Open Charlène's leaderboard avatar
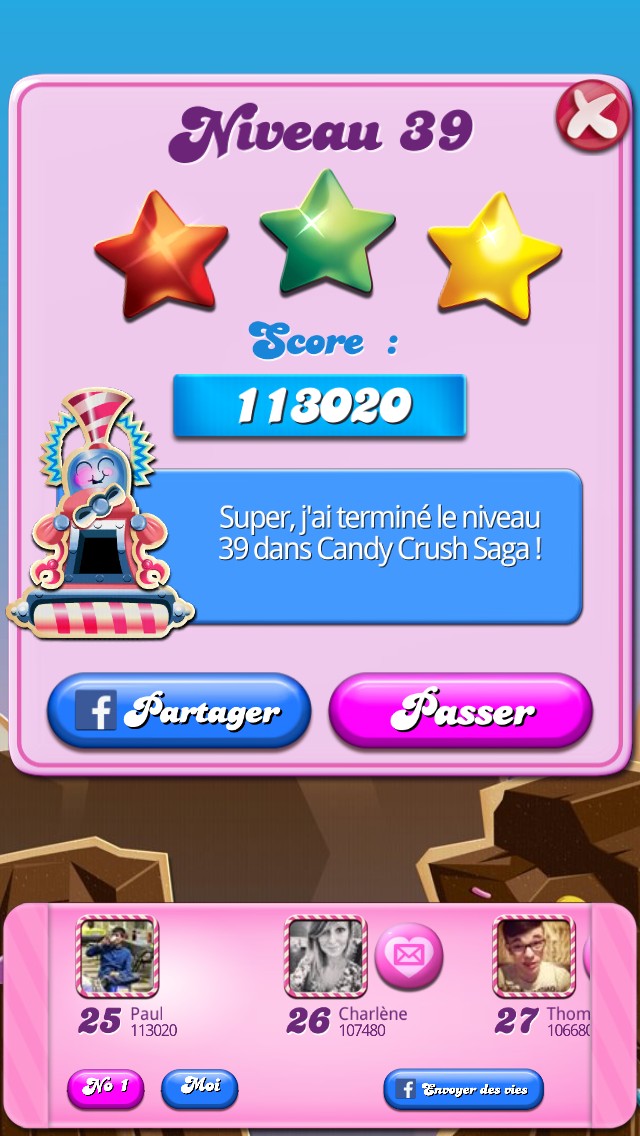The image size is (640, 1136). (x=325, y=957)
